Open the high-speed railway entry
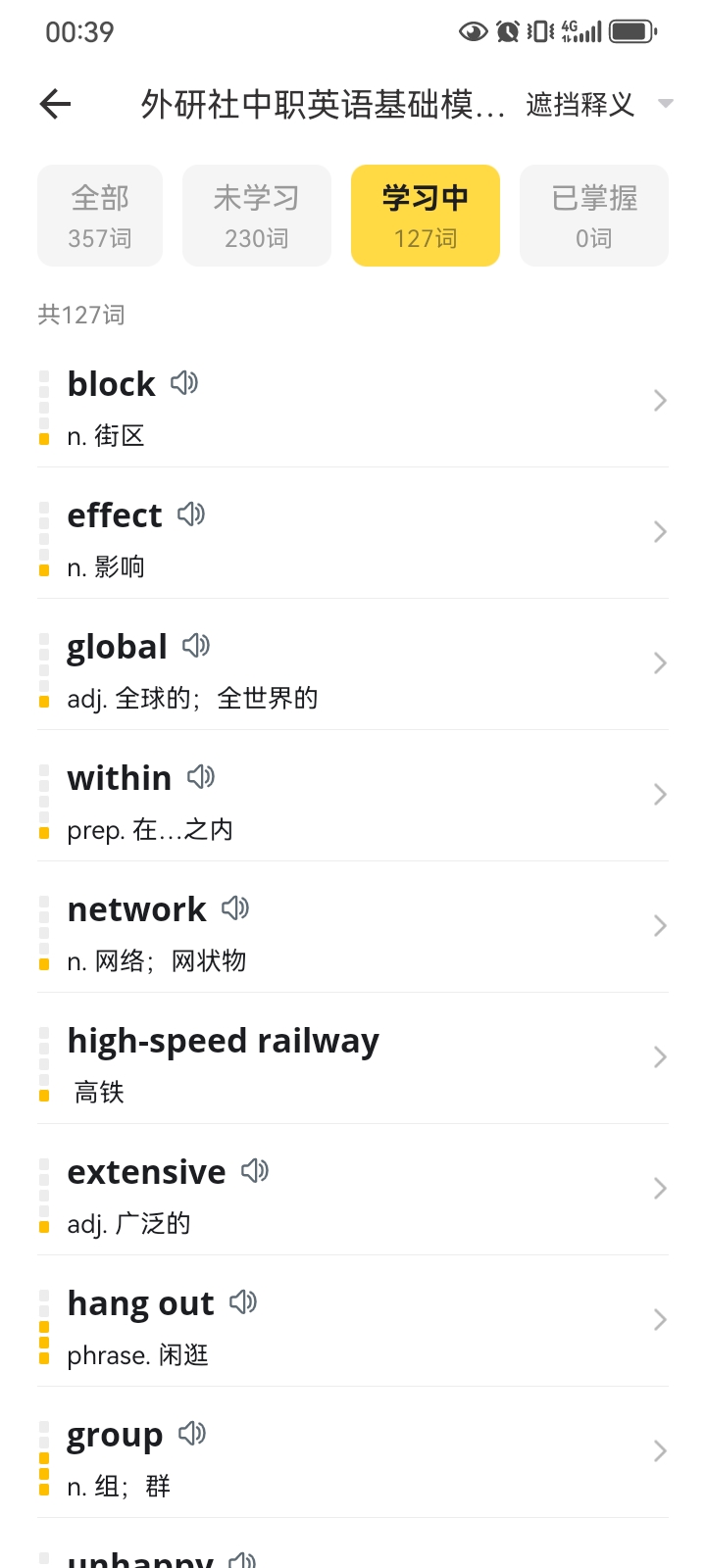Screen dimensions: 706x1568 (x=353, y=1058)
